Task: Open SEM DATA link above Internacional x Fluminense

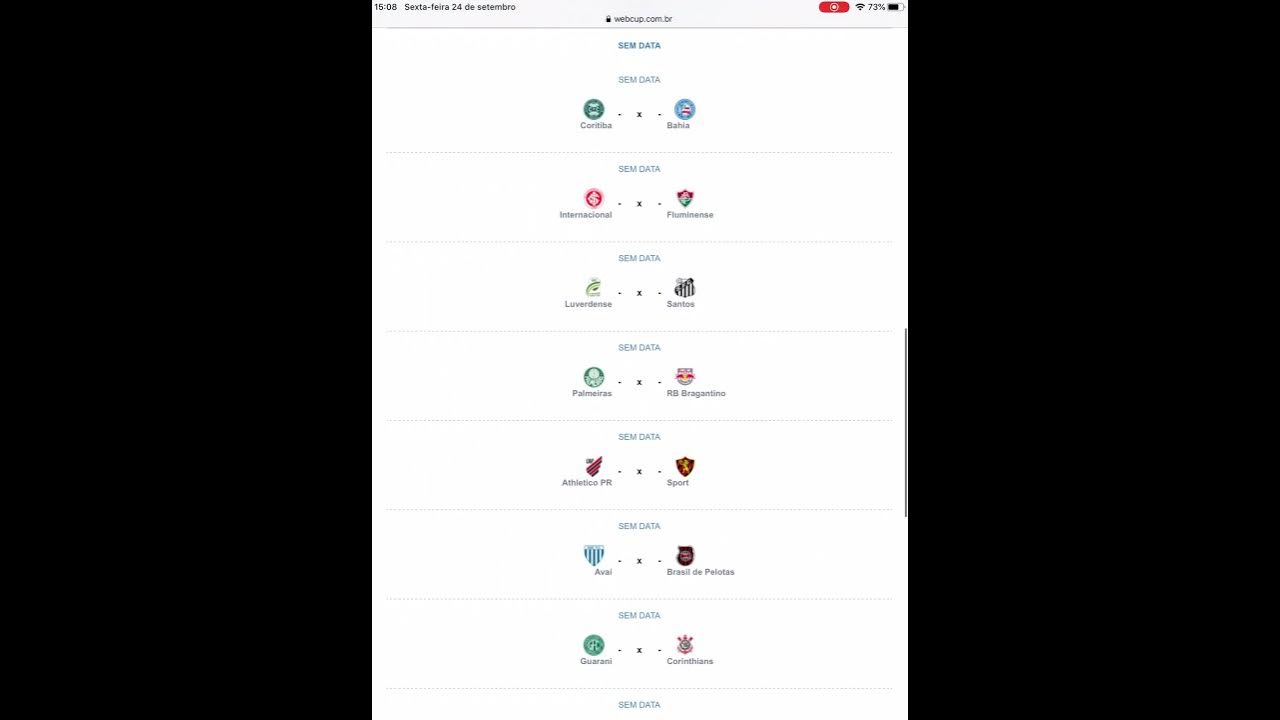Action: click(639, 169)
